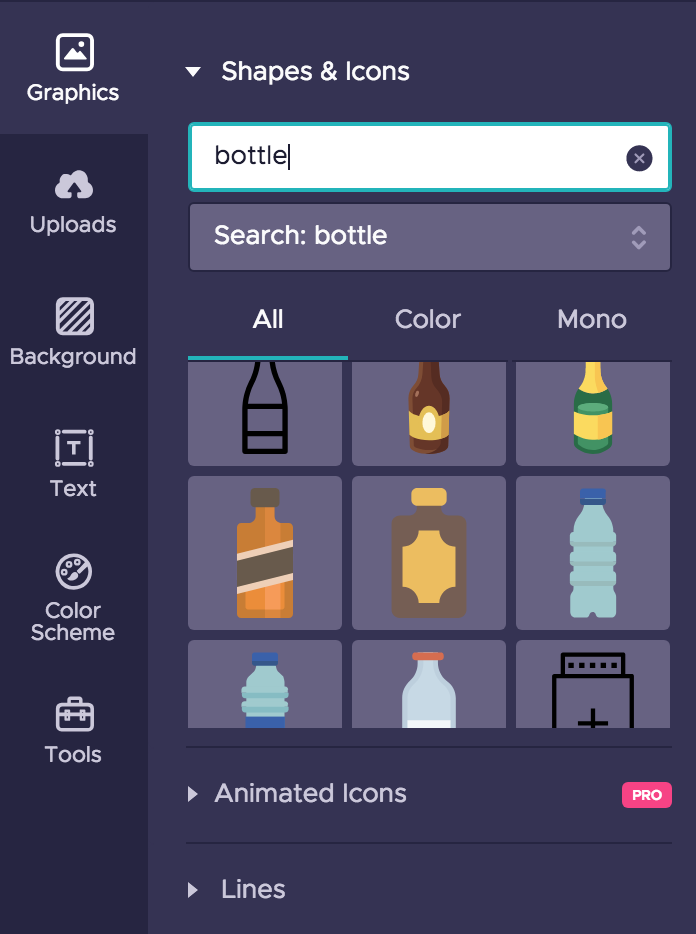Image resolution: width=696 pixels, height=934 pixels.
Task: Expand the Animated Icons section
Action: (310, 794)
